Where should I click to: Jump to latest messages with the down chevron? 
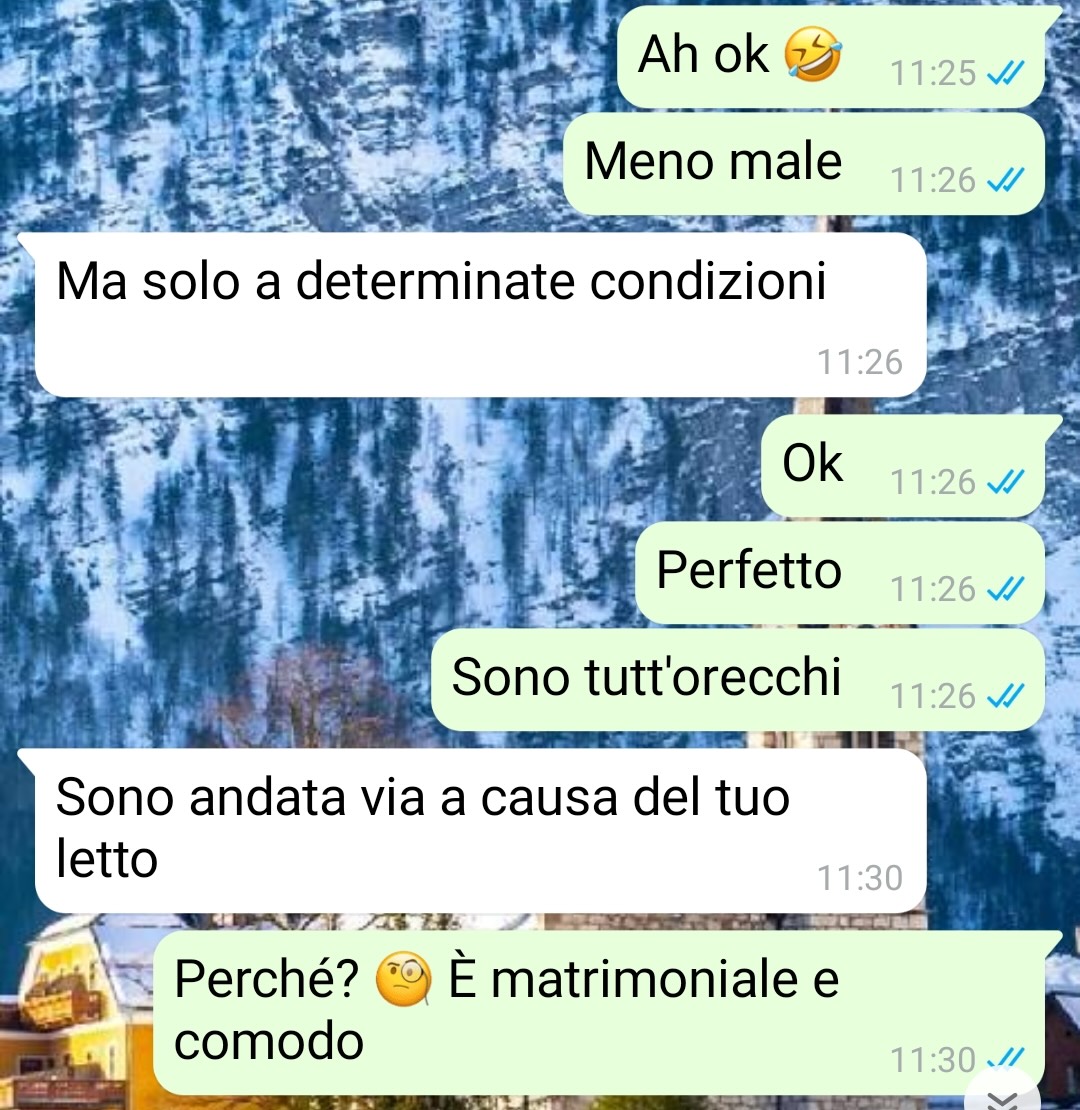tap(1003, 1097)
